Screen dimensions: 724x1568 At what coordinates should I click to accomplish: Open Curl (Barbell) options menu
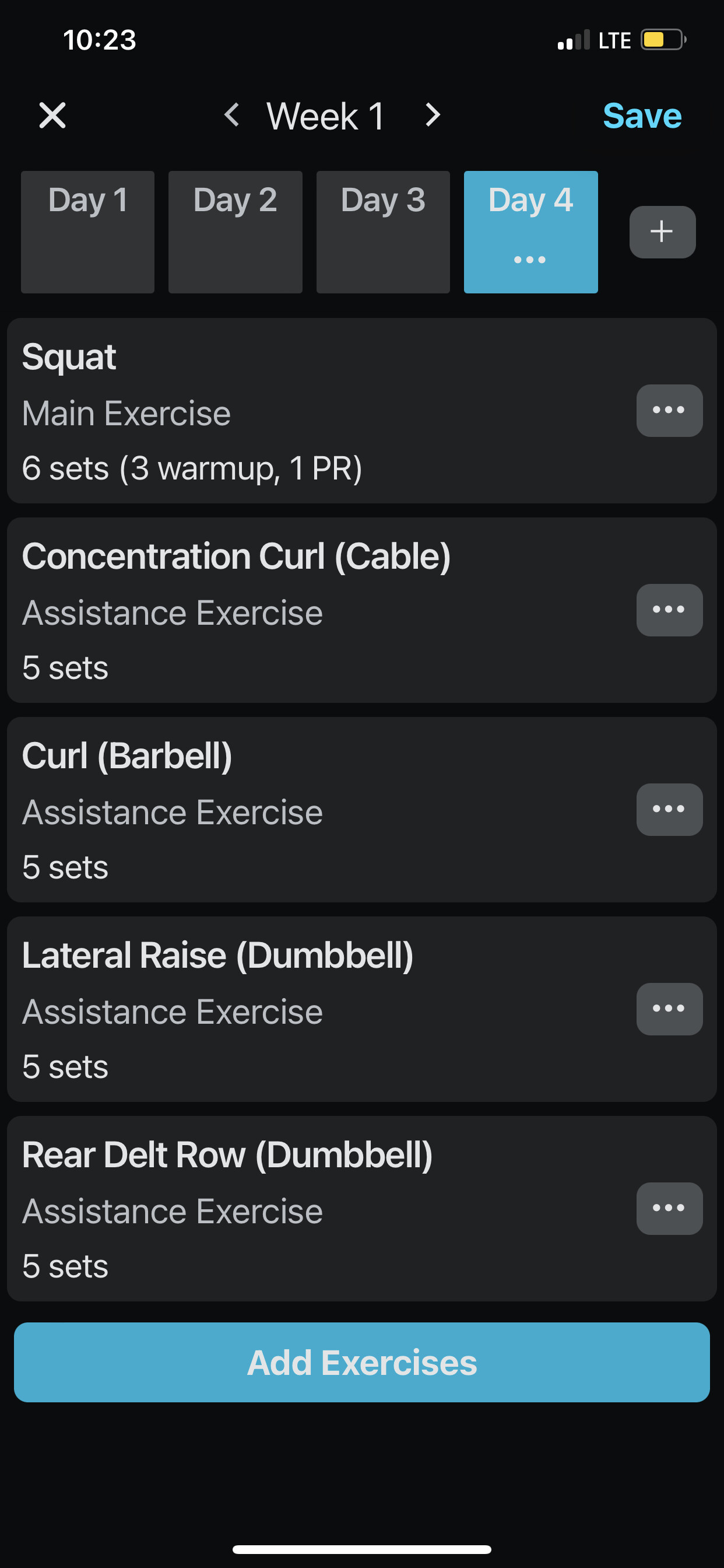click(669, 810)
